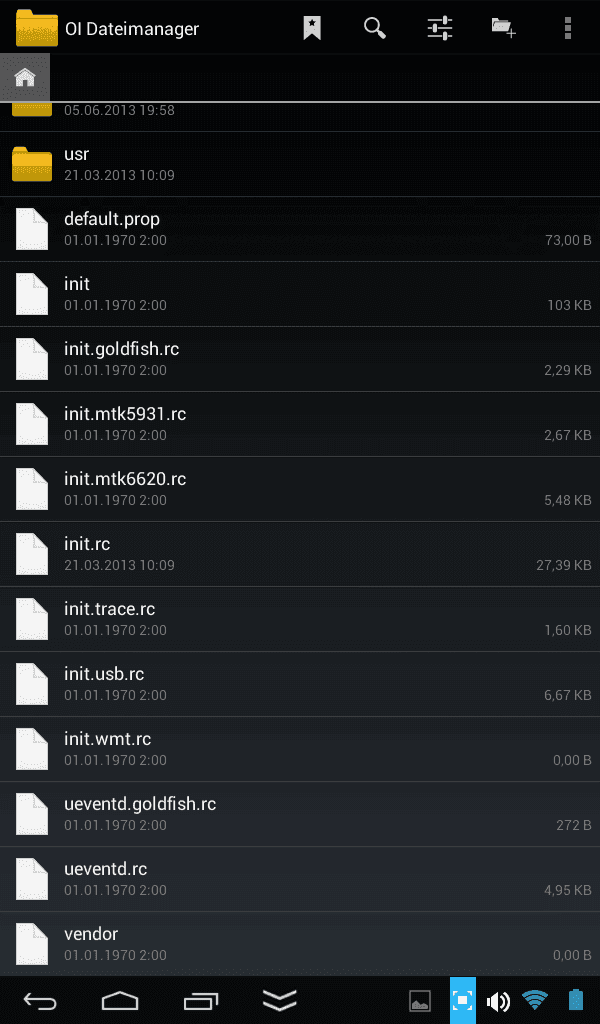Select the file named init

300,294
